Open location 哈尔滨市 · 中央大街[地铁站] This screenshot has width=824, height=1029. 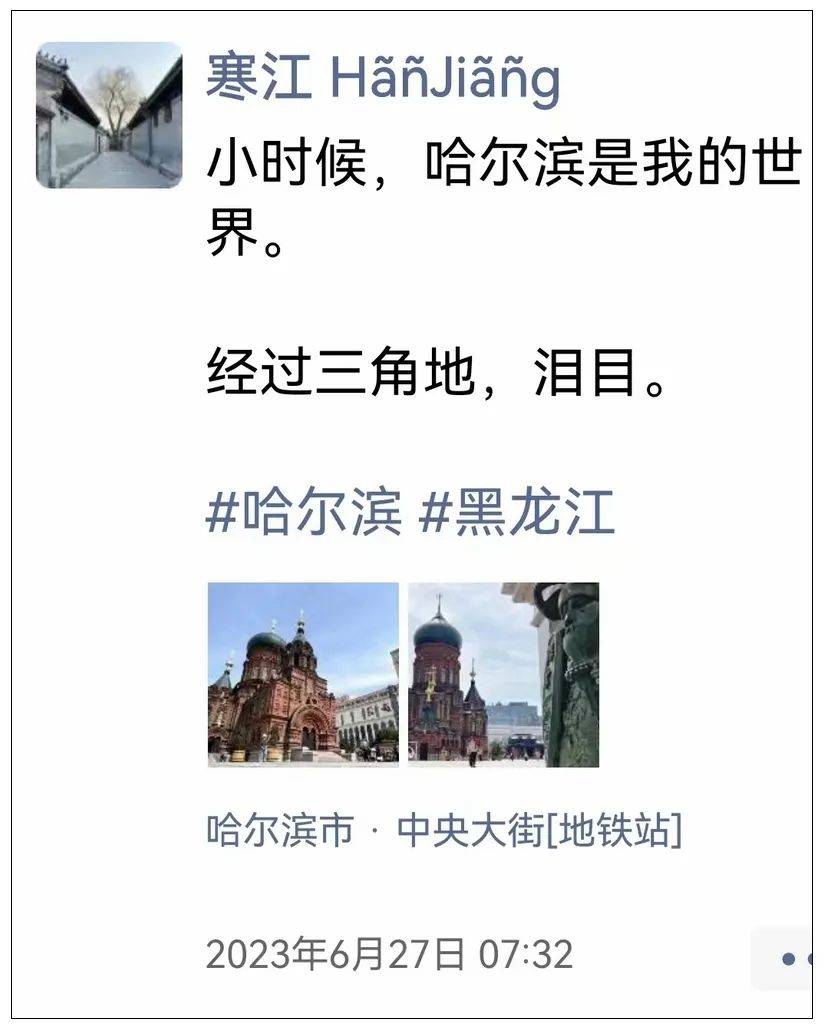tap(444, 831)
